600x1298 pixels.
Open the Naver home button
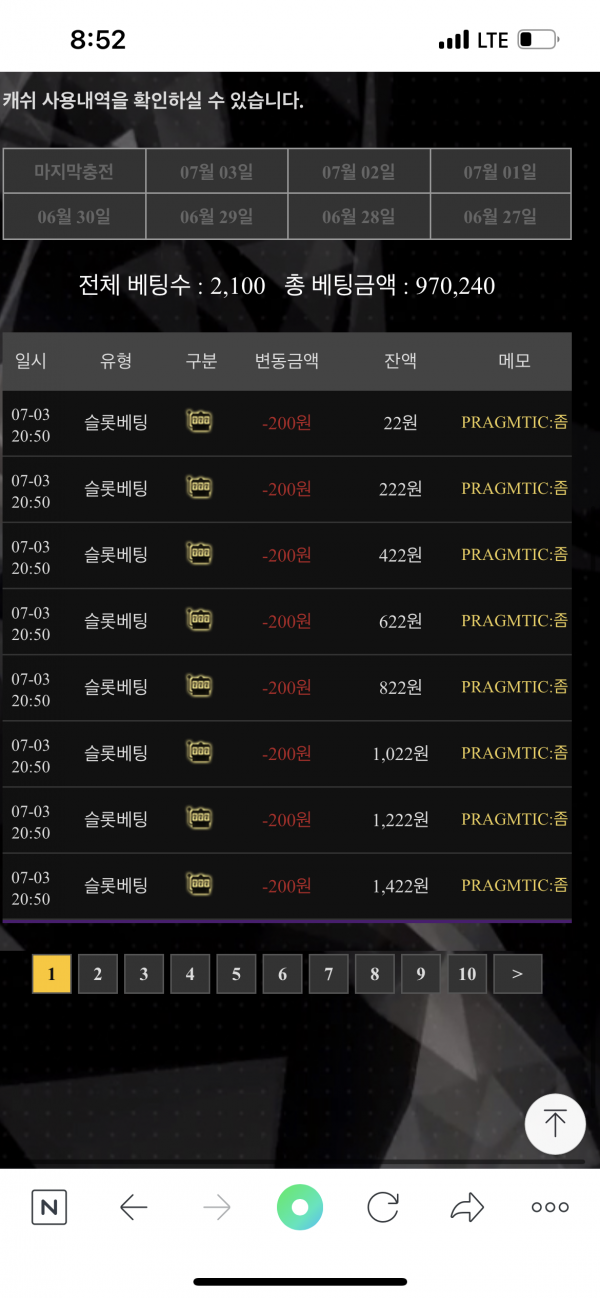(x=49, y=1207)
